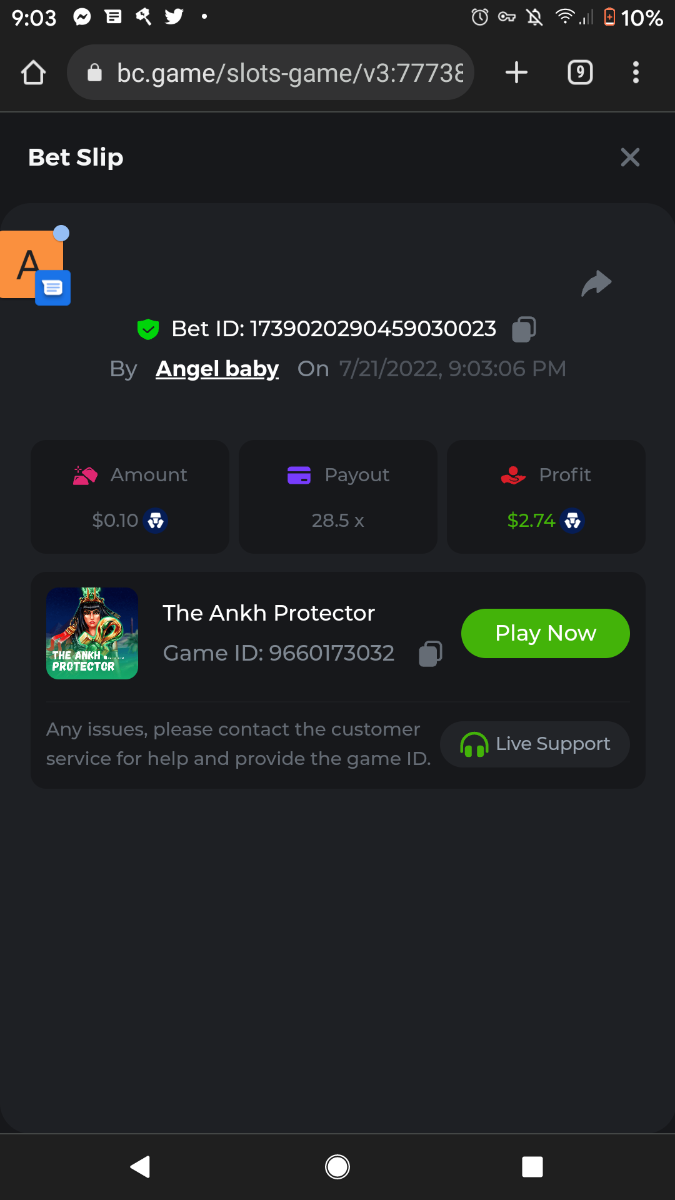Return to the device home screen
Screen dimensions: 675x1200
tap(337, 1166)
